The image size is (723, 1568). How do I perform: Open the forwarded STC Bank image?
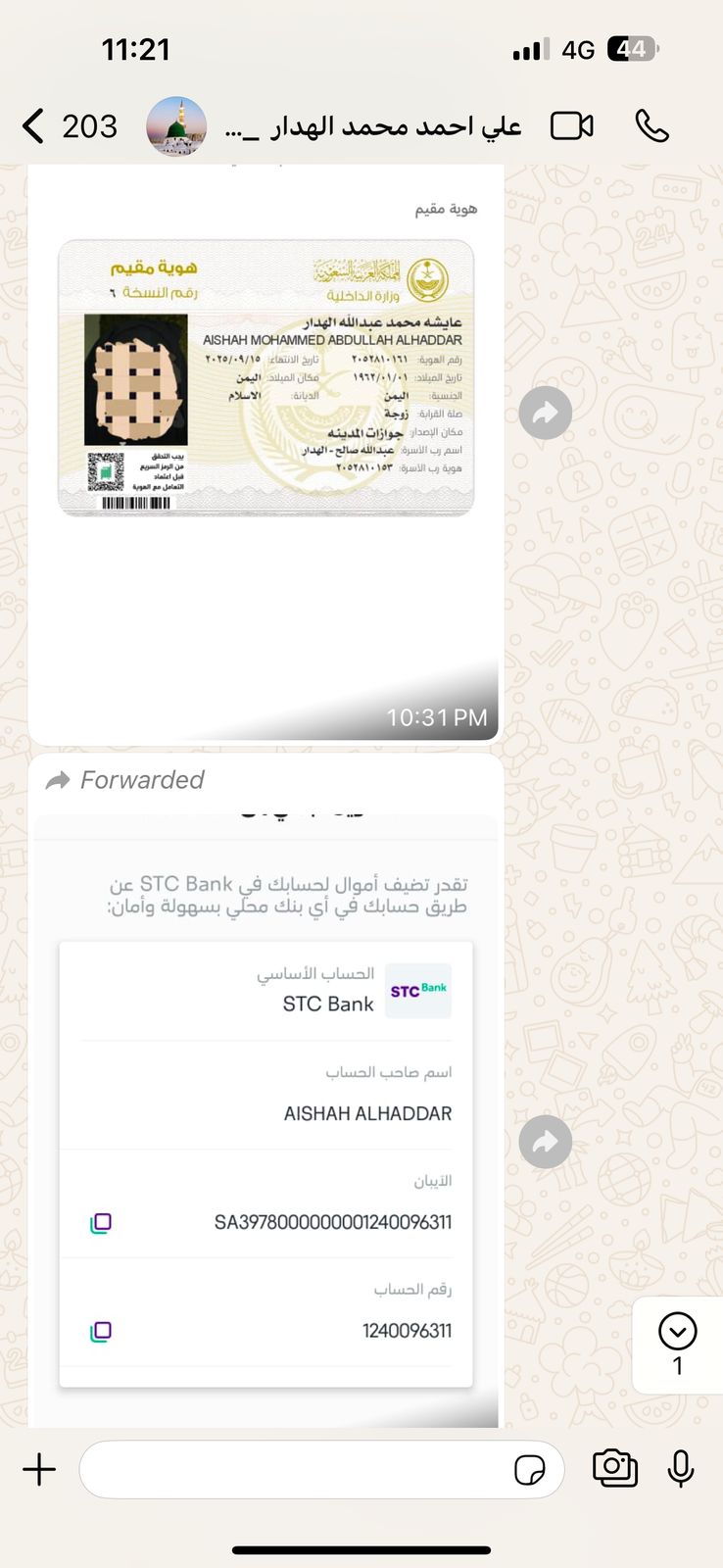(265, 1117)
